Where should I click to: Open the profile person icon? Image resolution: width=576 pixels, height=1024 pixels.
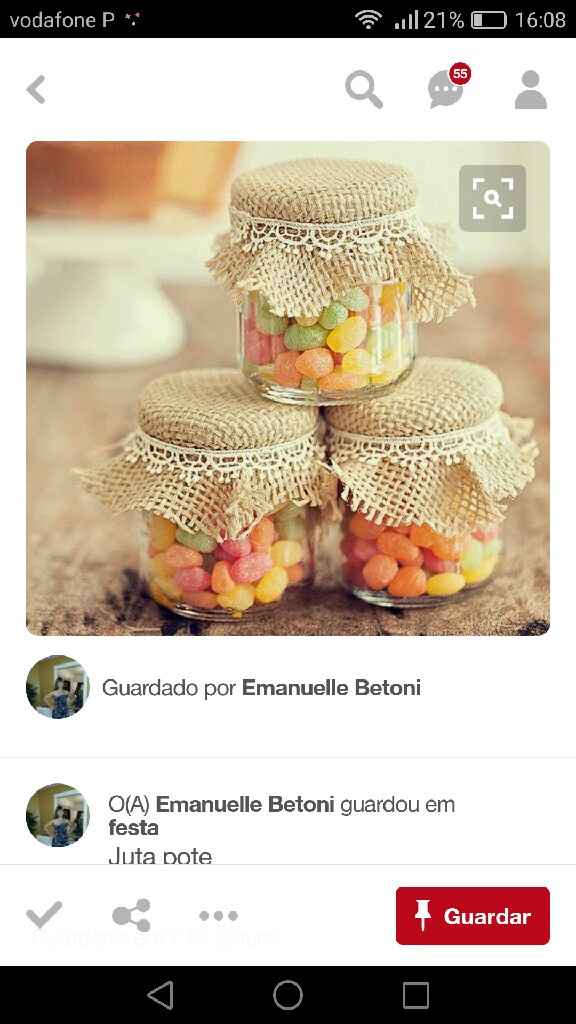click(x=531, y=89)
